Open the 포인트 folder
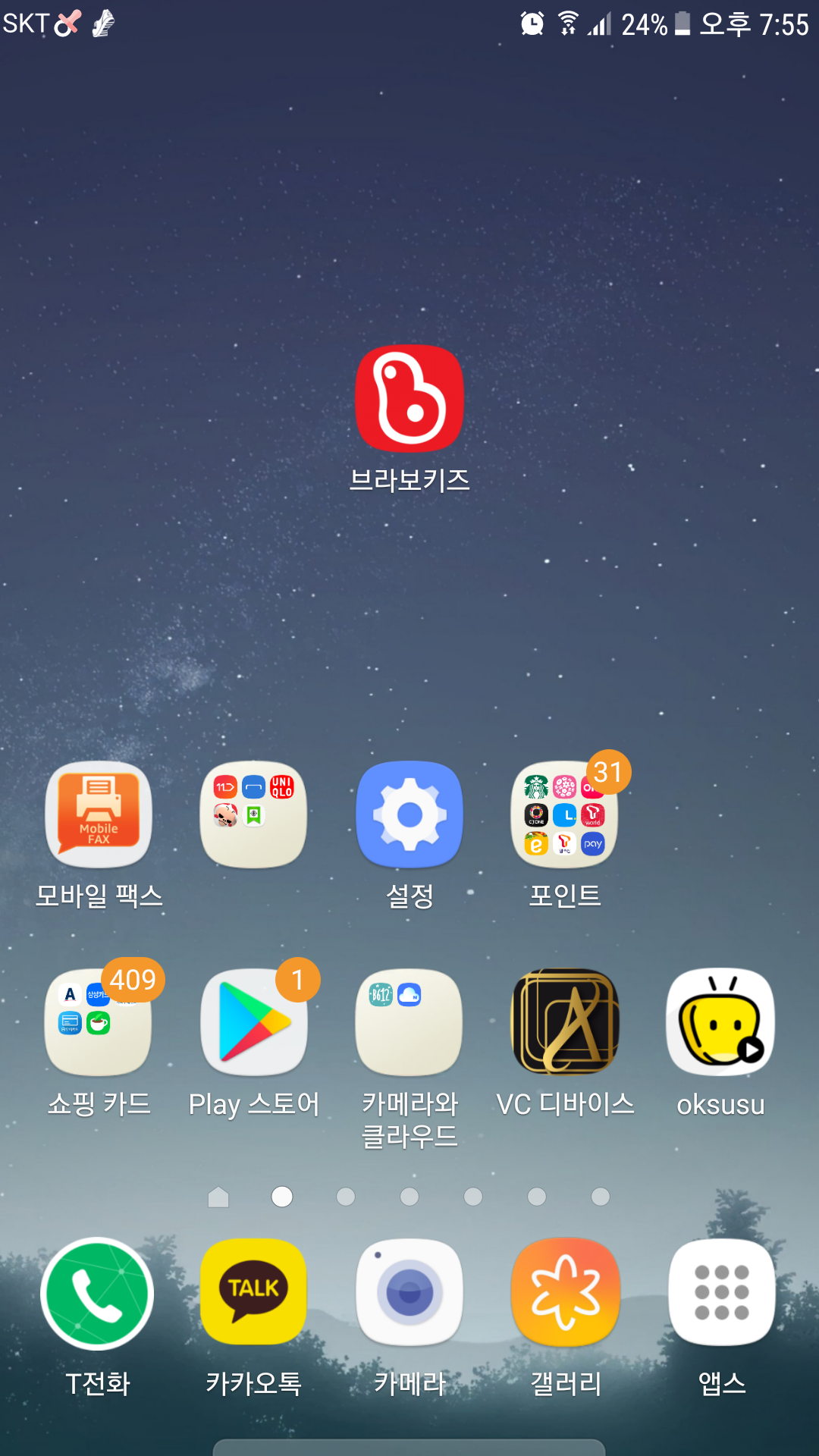This screenshot has width=819, height=1456. [x=565, y=815]
